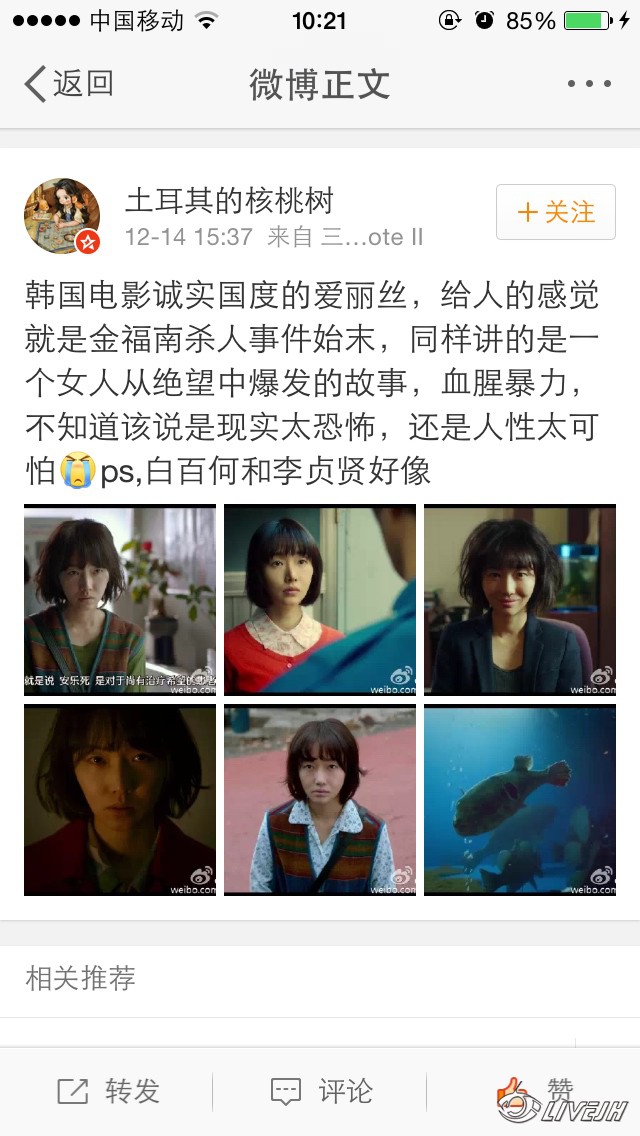The image size is (640, 1136).
Task: View photo of woman in red sweater
Action: (x=320, y=600)
